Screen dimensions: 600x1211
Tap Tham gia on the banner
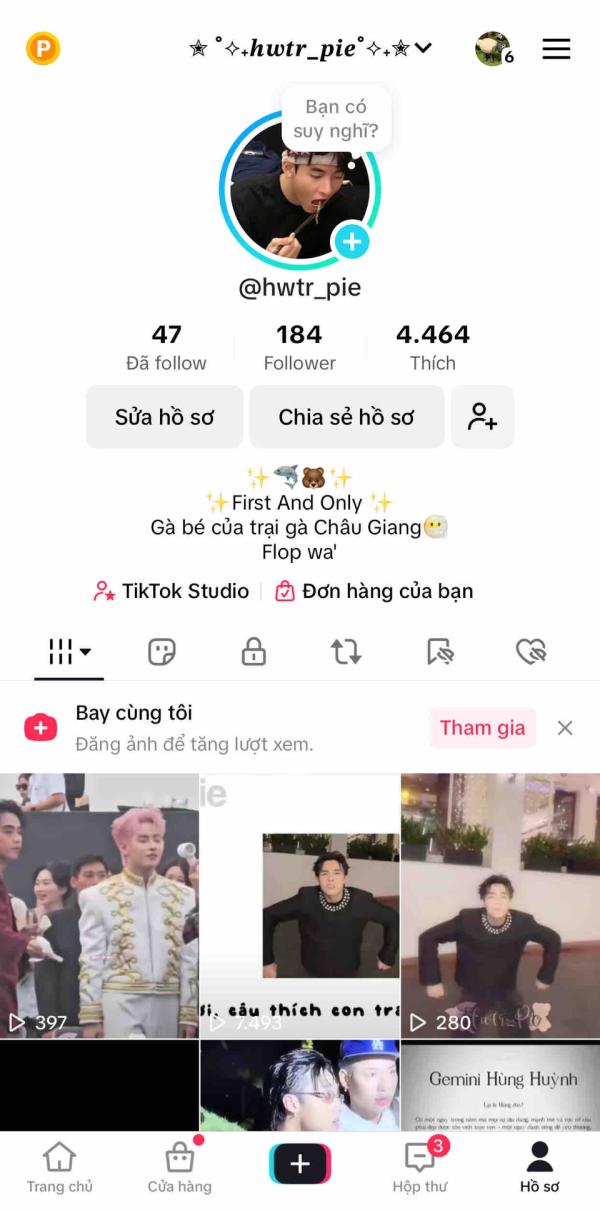pos(482,728)
